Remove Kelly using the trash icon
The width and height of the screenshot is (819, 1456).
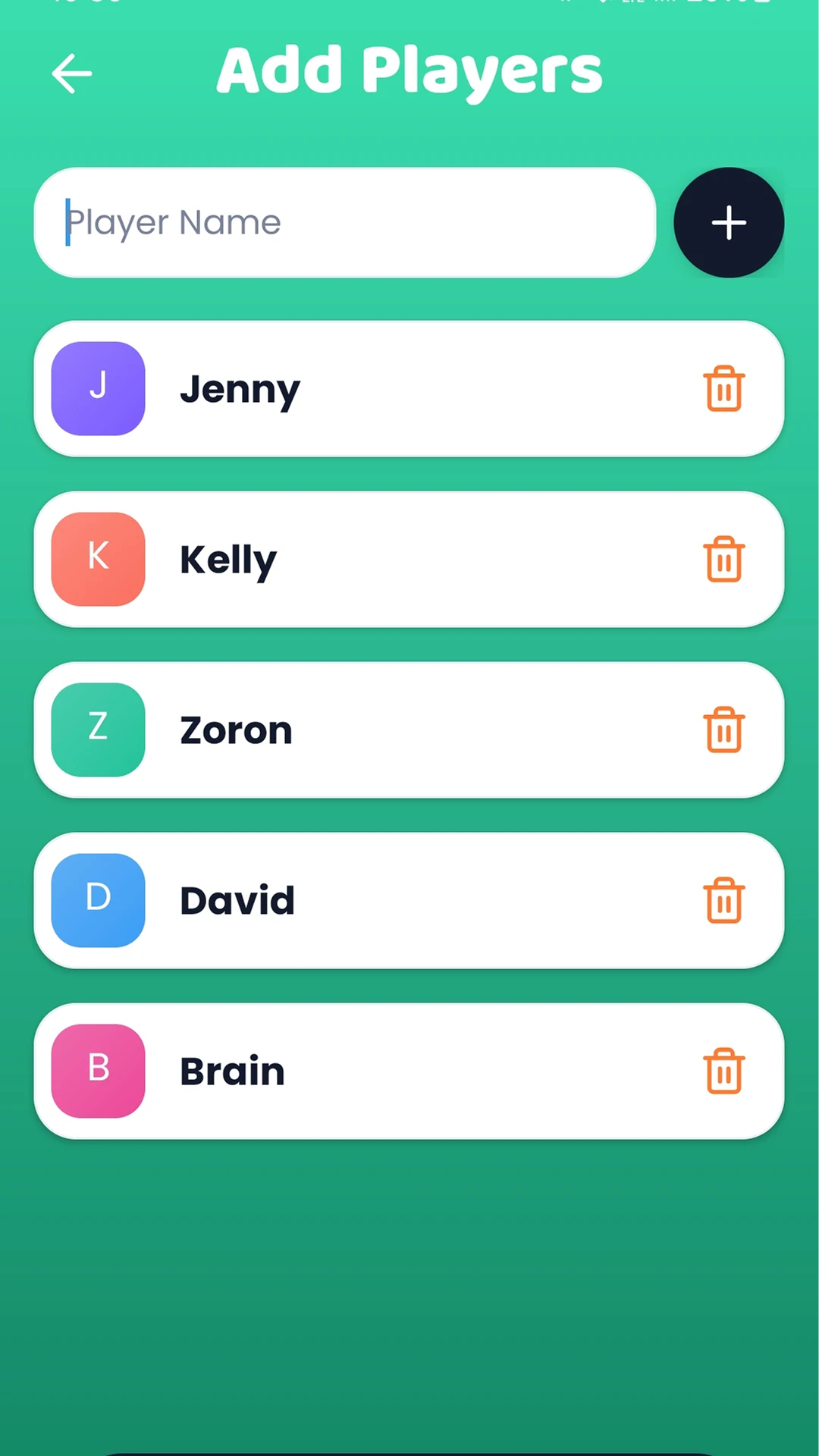(724, 559)
